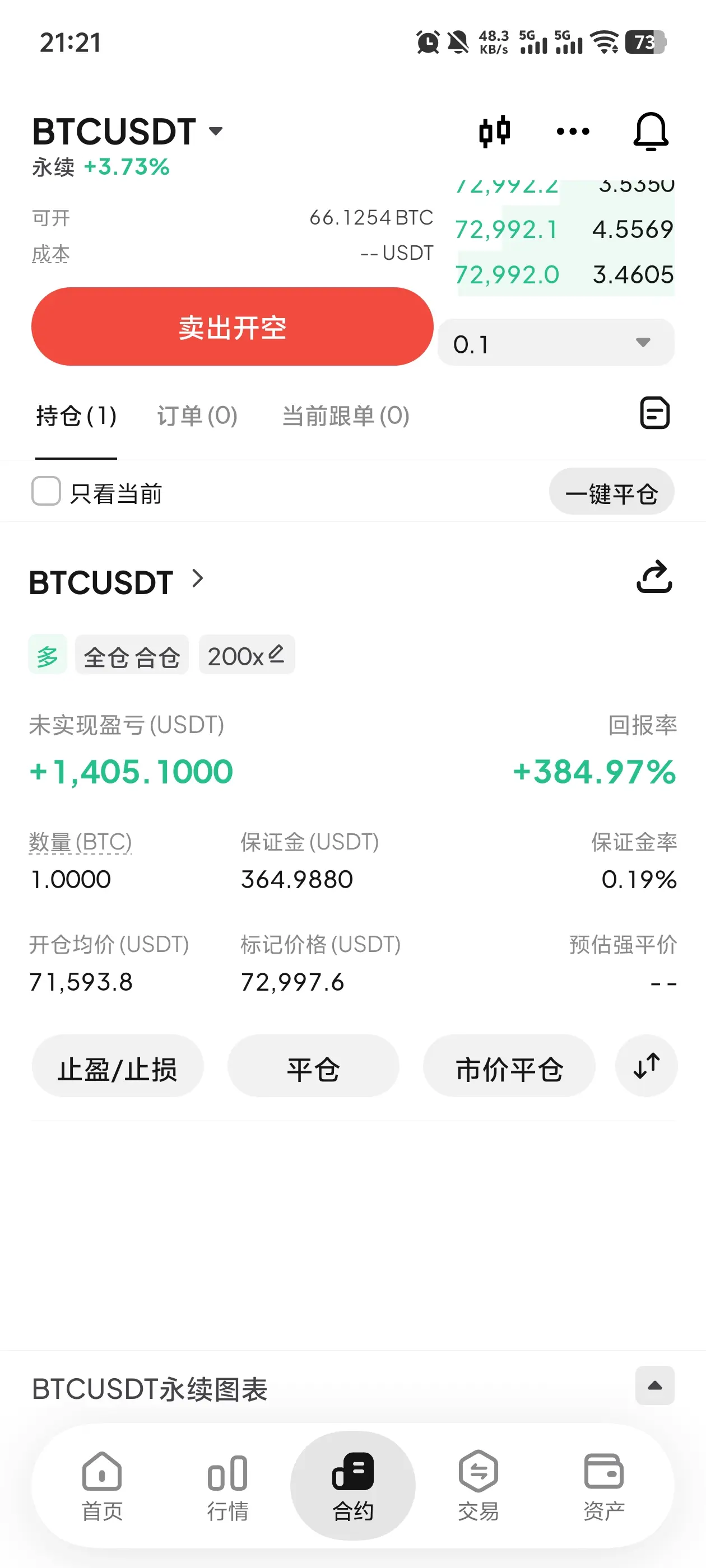Check the 只看当前 checkbox
706x1568 pixels.
pos(47,491)
